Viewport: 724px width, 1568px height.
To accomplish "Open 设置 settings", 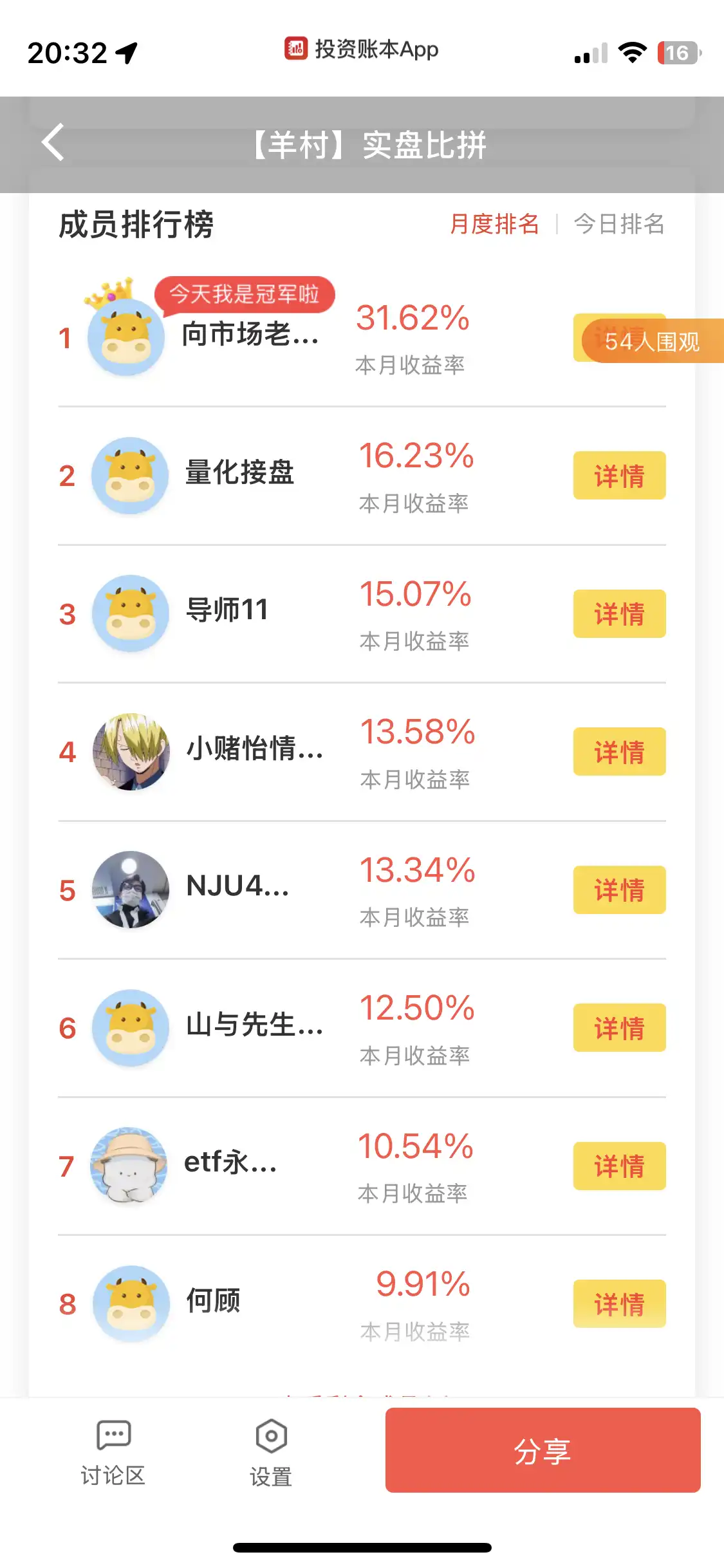I will (271, 1451).
